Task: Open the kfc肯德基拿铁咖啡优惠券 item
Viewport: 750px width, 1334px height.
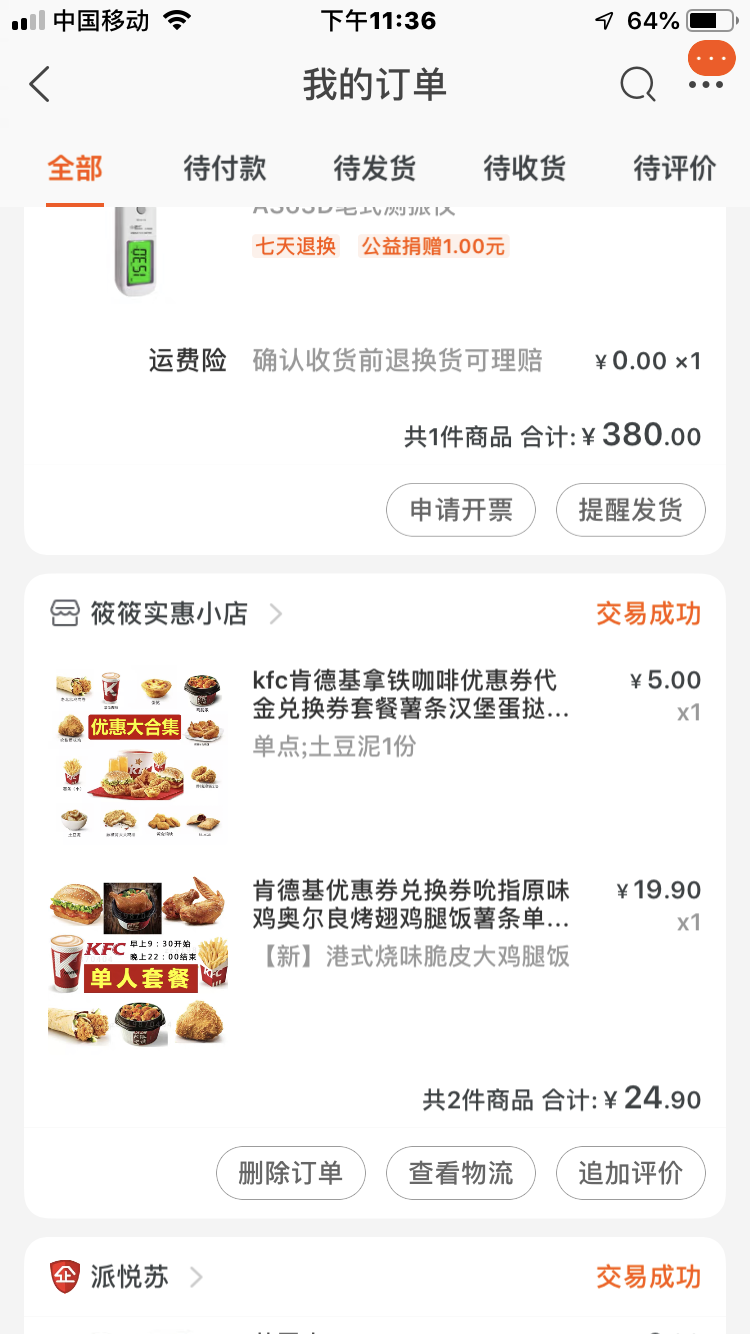Action: (x=411, y=694)
